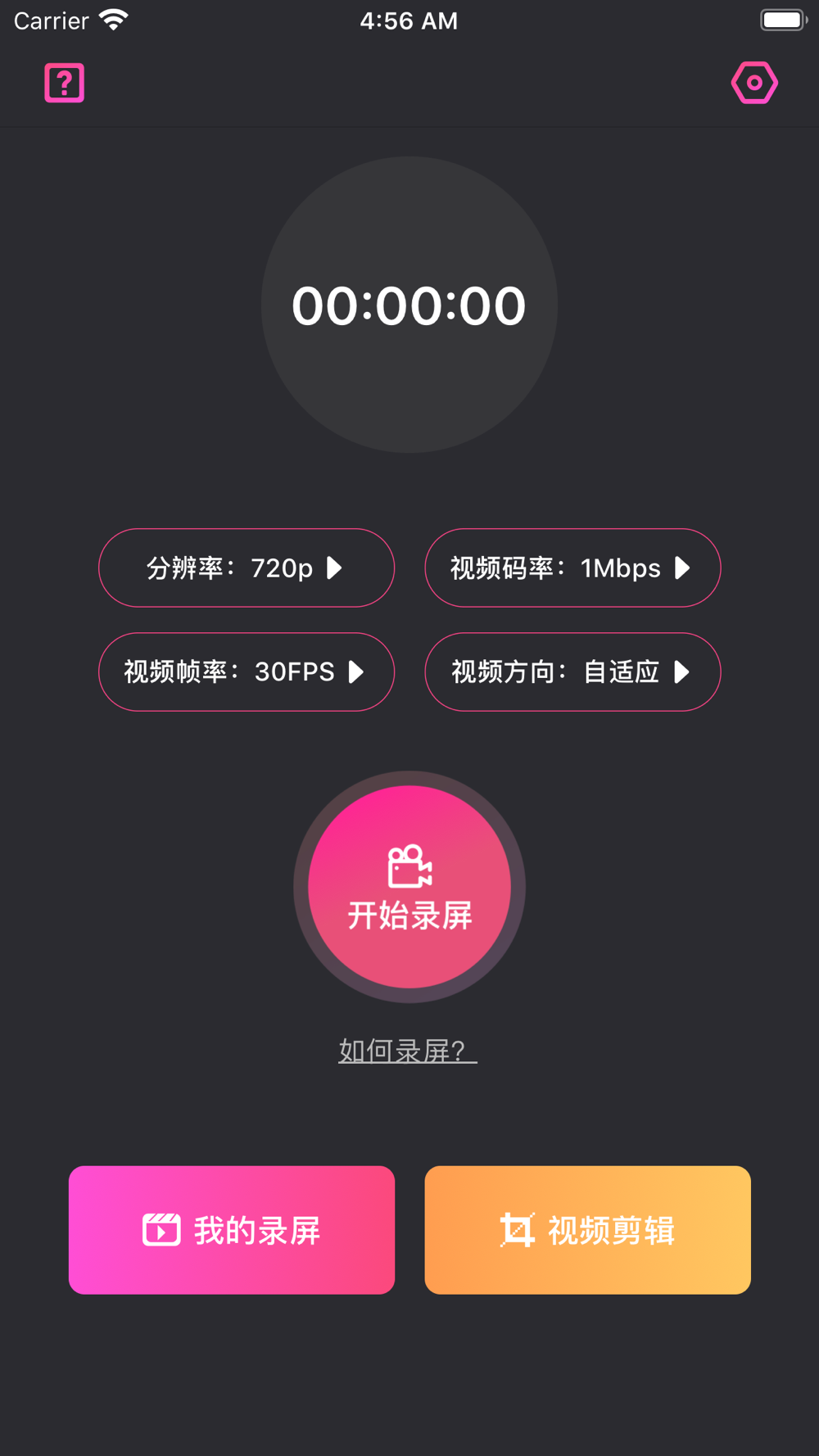Image resolution: width=819 pixels, height=1456 pixels.
Task: Change the 视频帧率 30FPS setting
Action: pos(247,671)
